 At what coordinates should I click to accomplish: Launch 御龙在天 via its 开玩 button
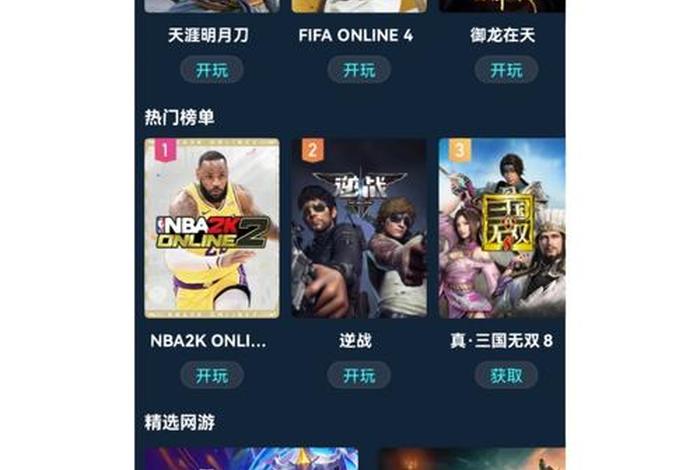pos(505,70)
